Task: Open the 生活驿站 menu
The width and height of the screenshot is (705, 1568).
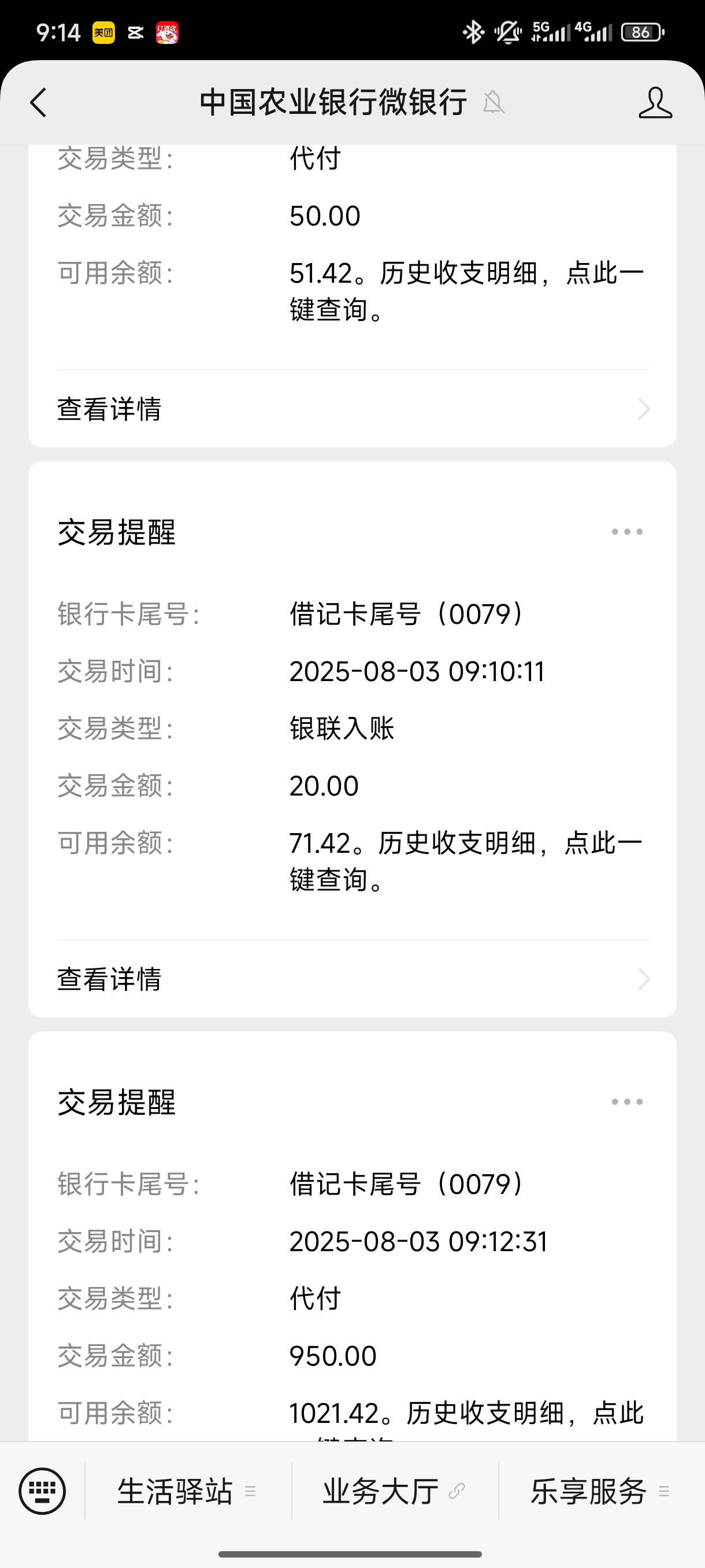Action: pyautogui.click(x=187, y=1491)
